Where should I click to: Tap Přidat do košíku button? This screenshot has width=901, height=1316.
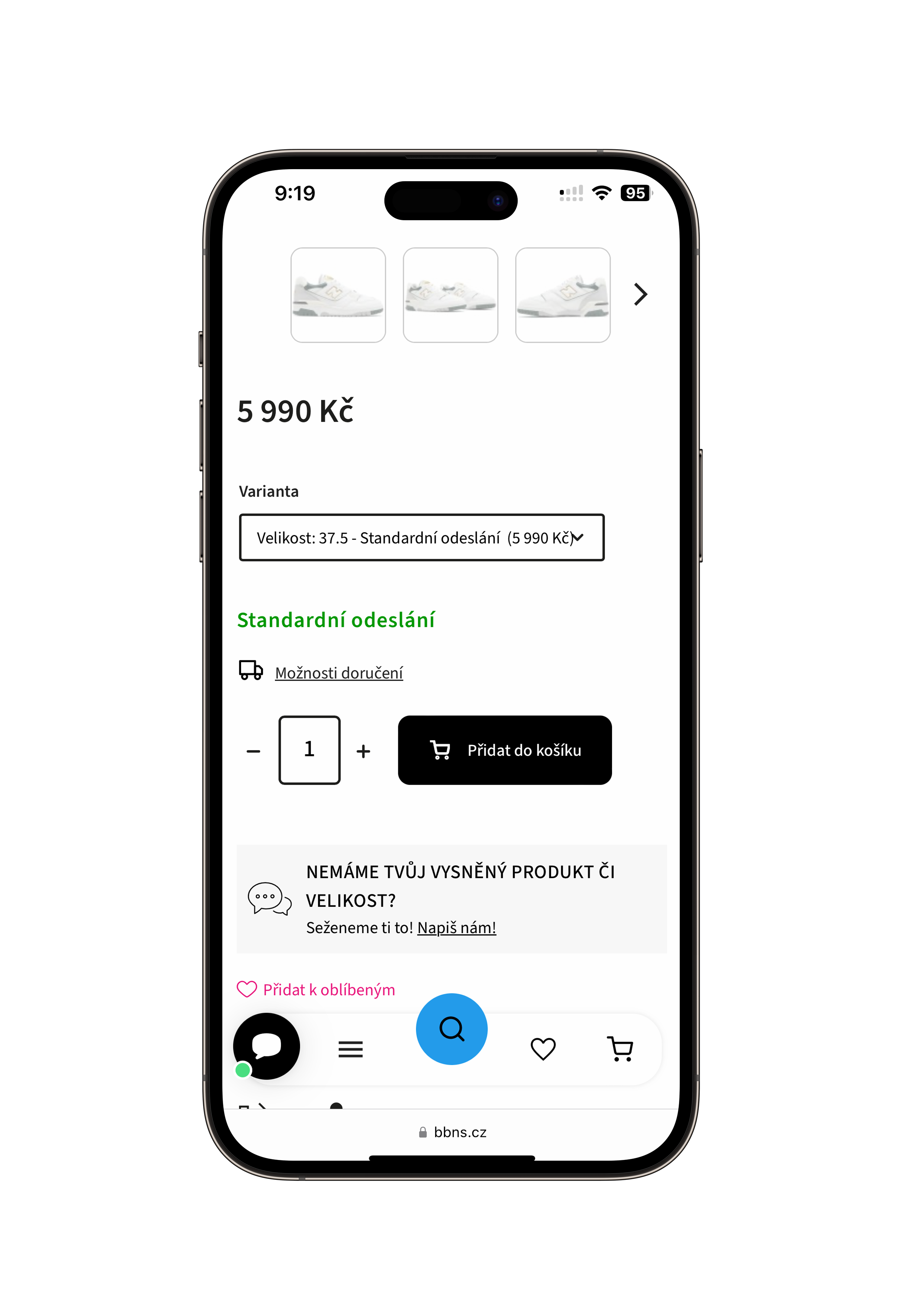pos(505,750)
